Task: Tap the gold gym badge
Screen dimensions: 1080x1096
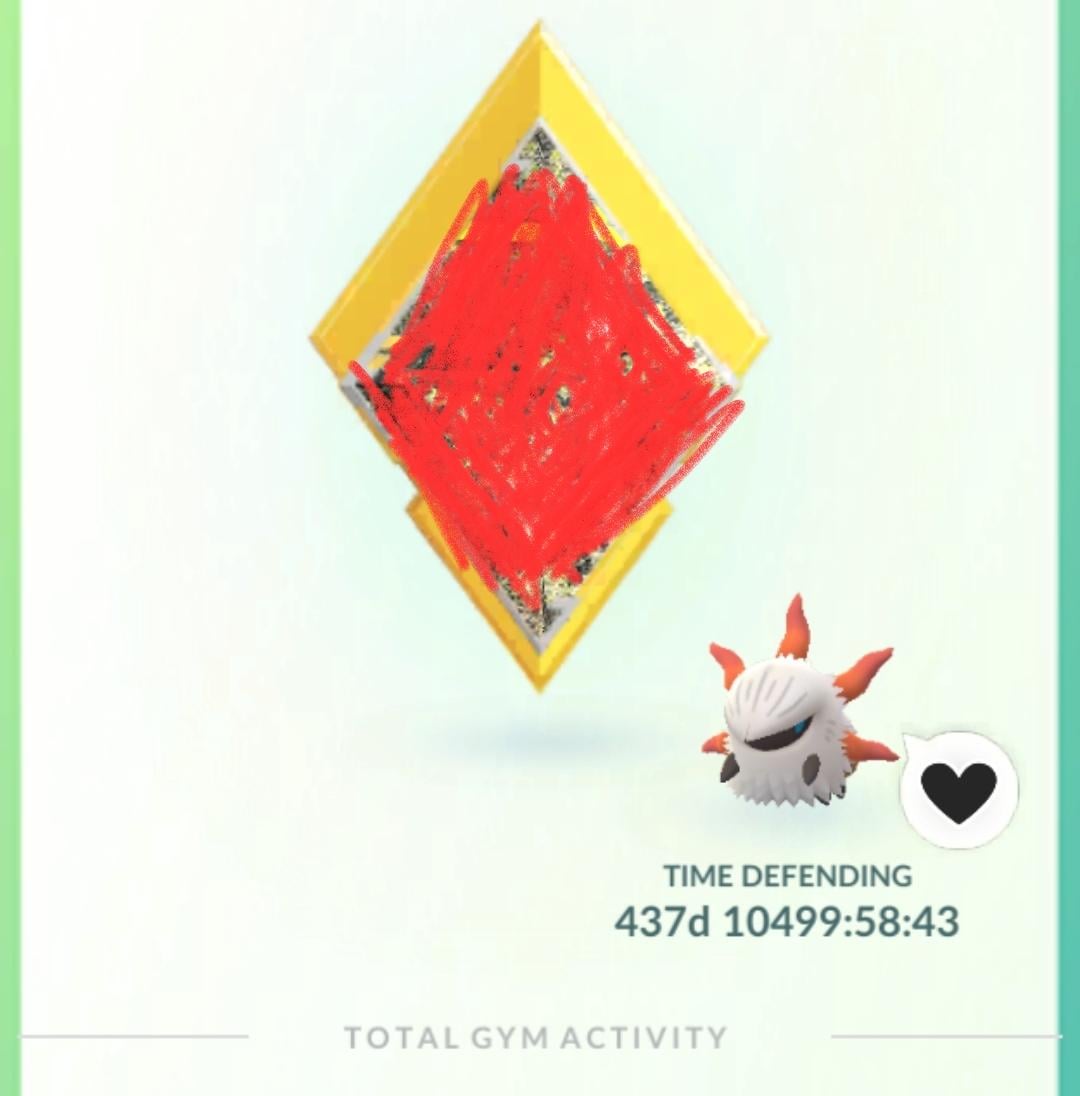Action: [x=540, y=360]
